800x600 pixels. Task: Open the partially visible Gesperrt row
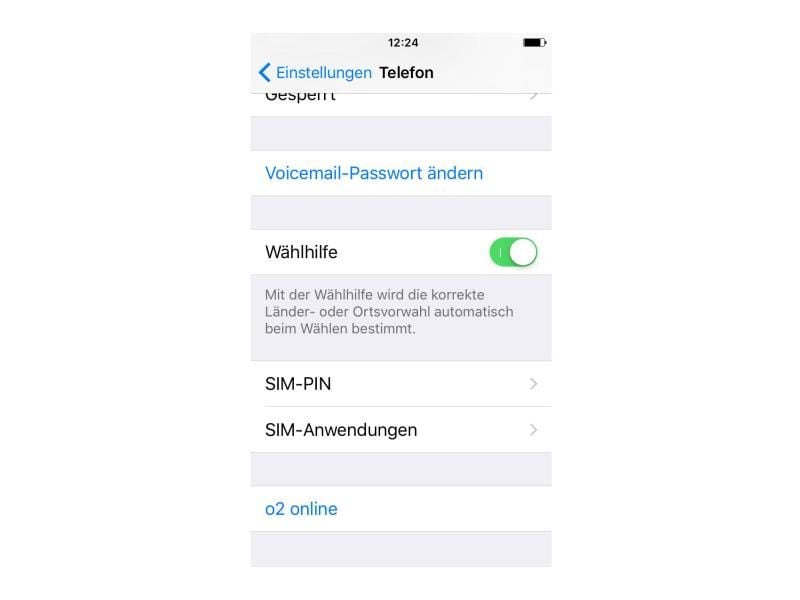[x=400, y=100]
